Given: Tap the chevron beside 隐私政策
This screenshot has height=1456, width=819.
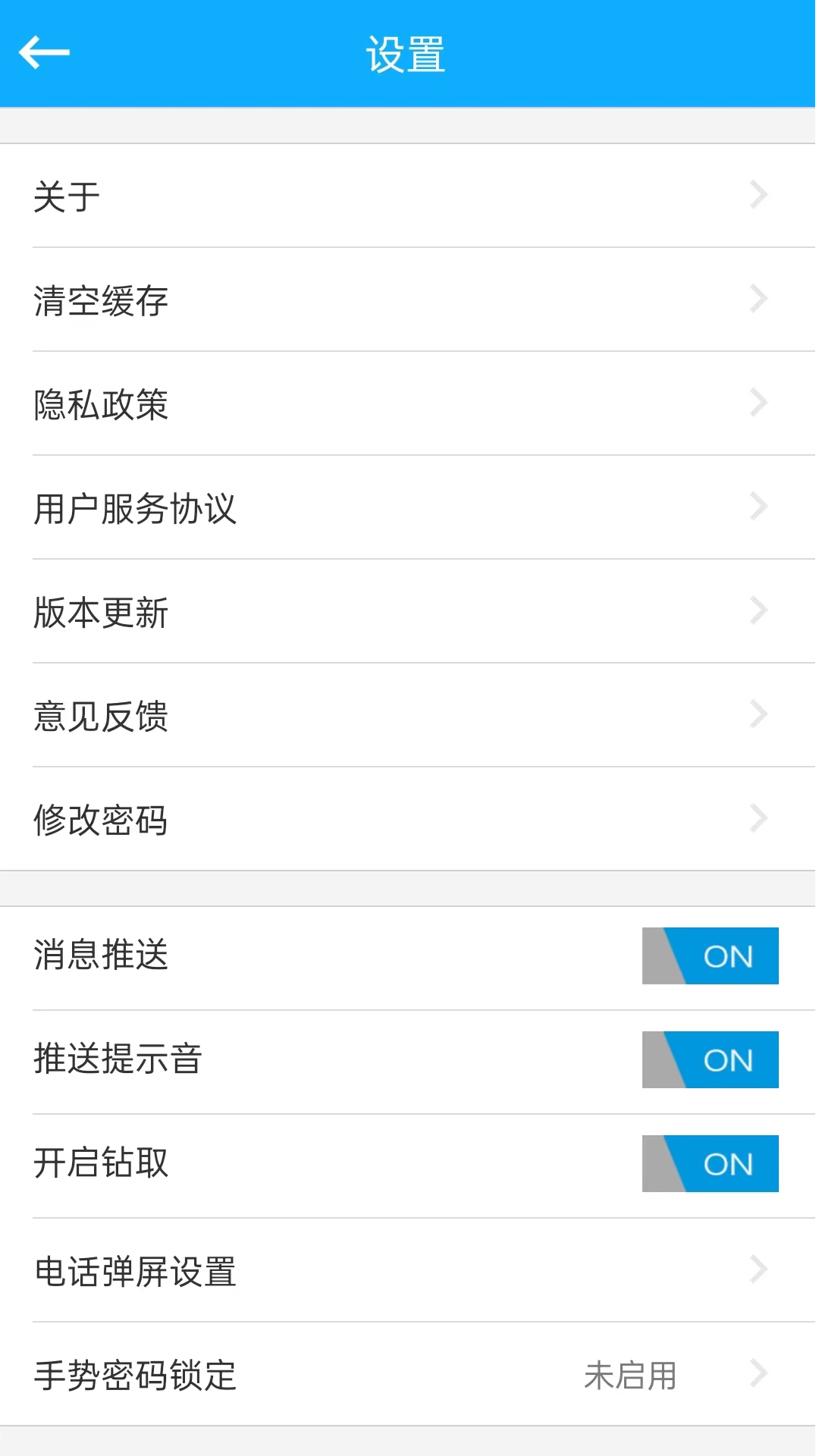Looking at the screenshot, I should point(758,402).
